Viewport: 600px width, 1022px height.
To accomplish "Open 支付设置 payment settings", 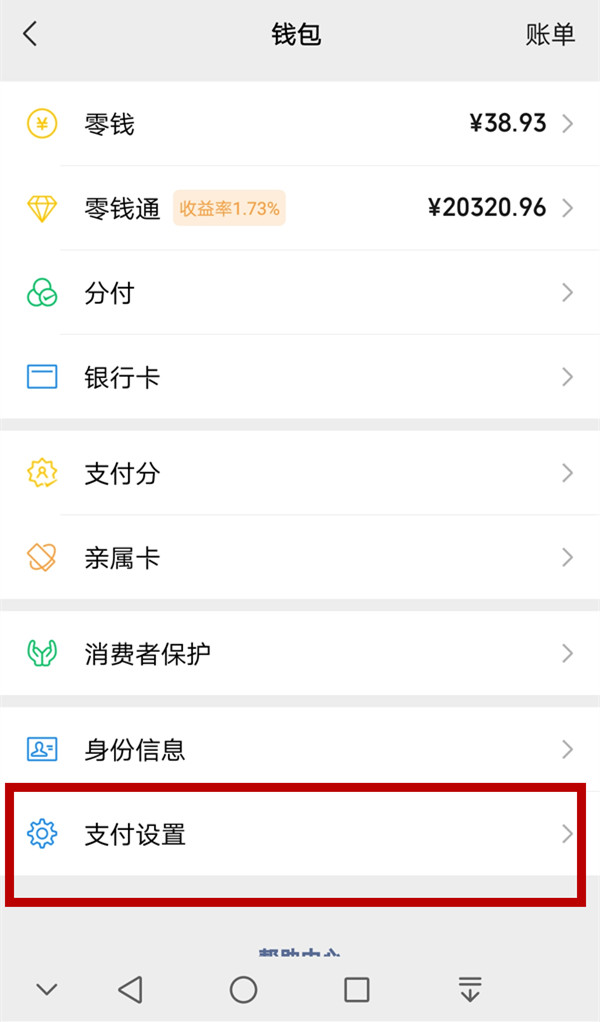I will (x=300, y=834).
